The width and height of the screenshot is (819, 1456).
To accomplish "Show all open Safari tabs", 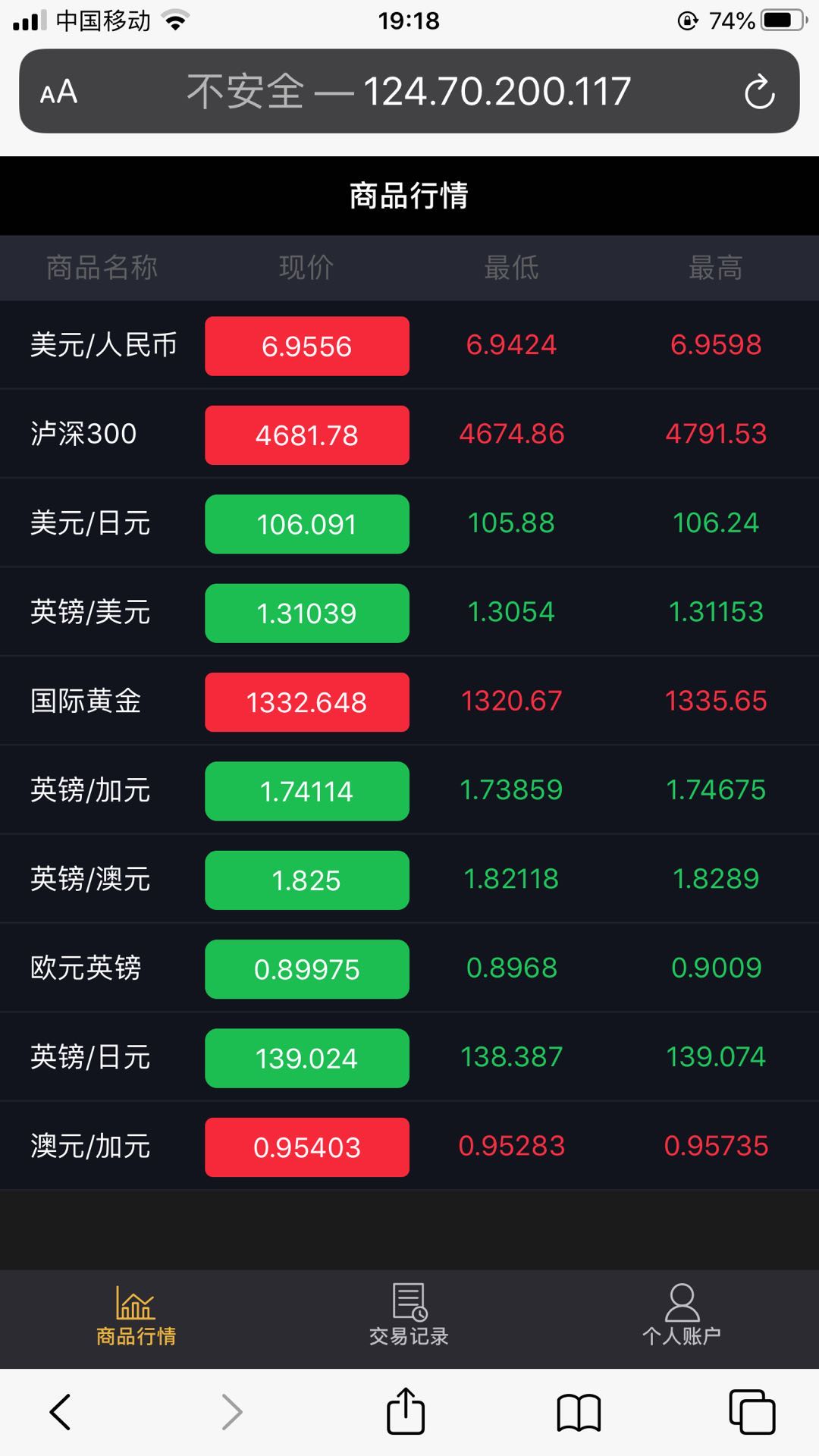I will 752,1412.
